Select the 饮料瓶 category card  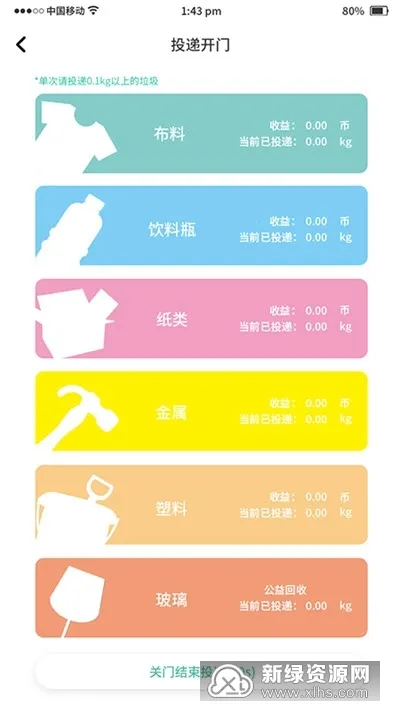[x=201, y=226]
